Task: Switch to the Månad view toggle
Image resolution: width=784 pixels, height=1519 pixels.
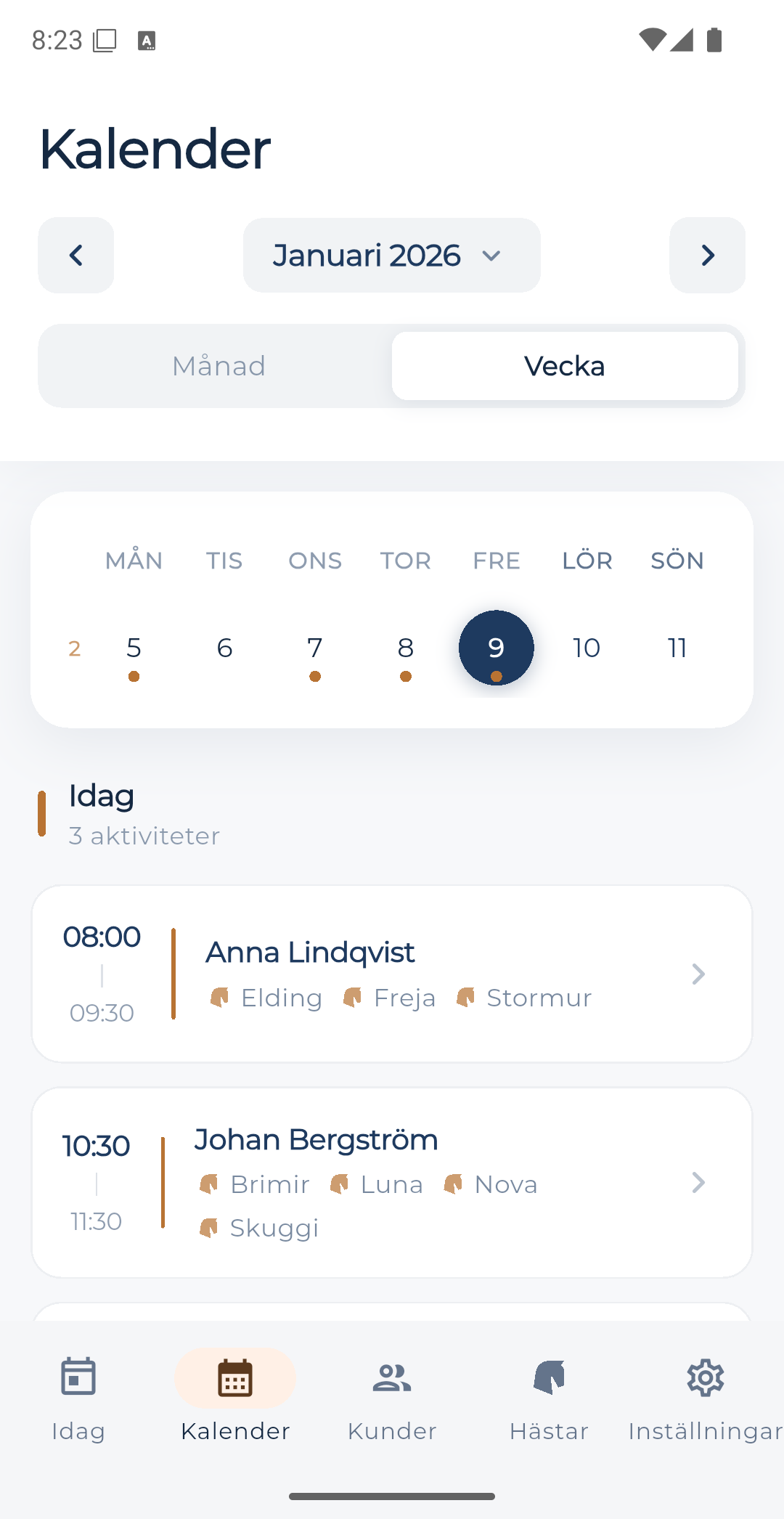Action: pyautogui.click(x=219, y=365)
